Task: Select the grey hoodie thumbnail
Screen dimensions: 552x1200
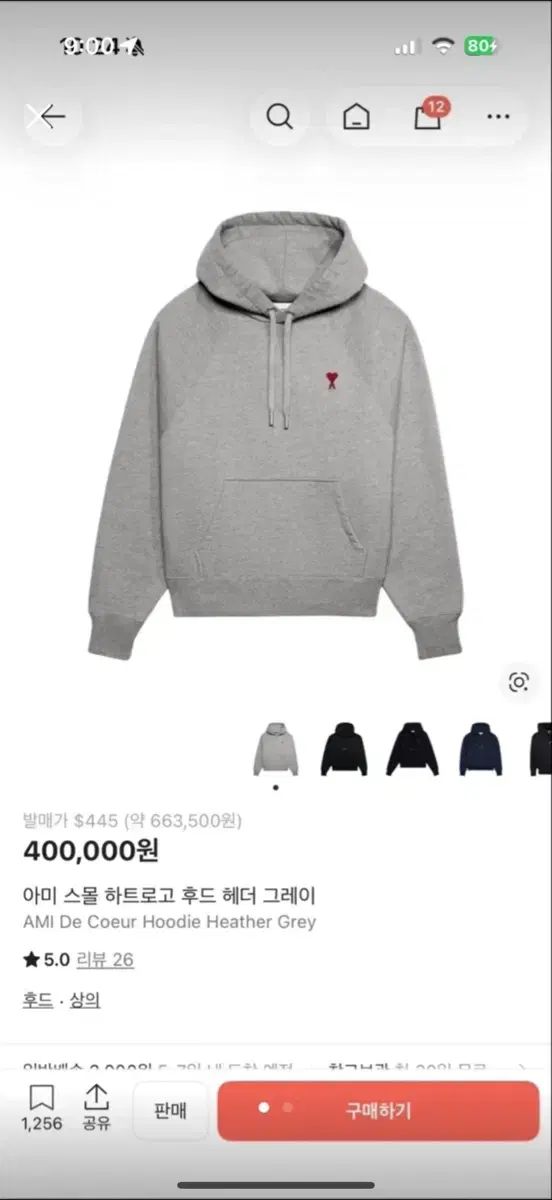Action: (275, 749)
